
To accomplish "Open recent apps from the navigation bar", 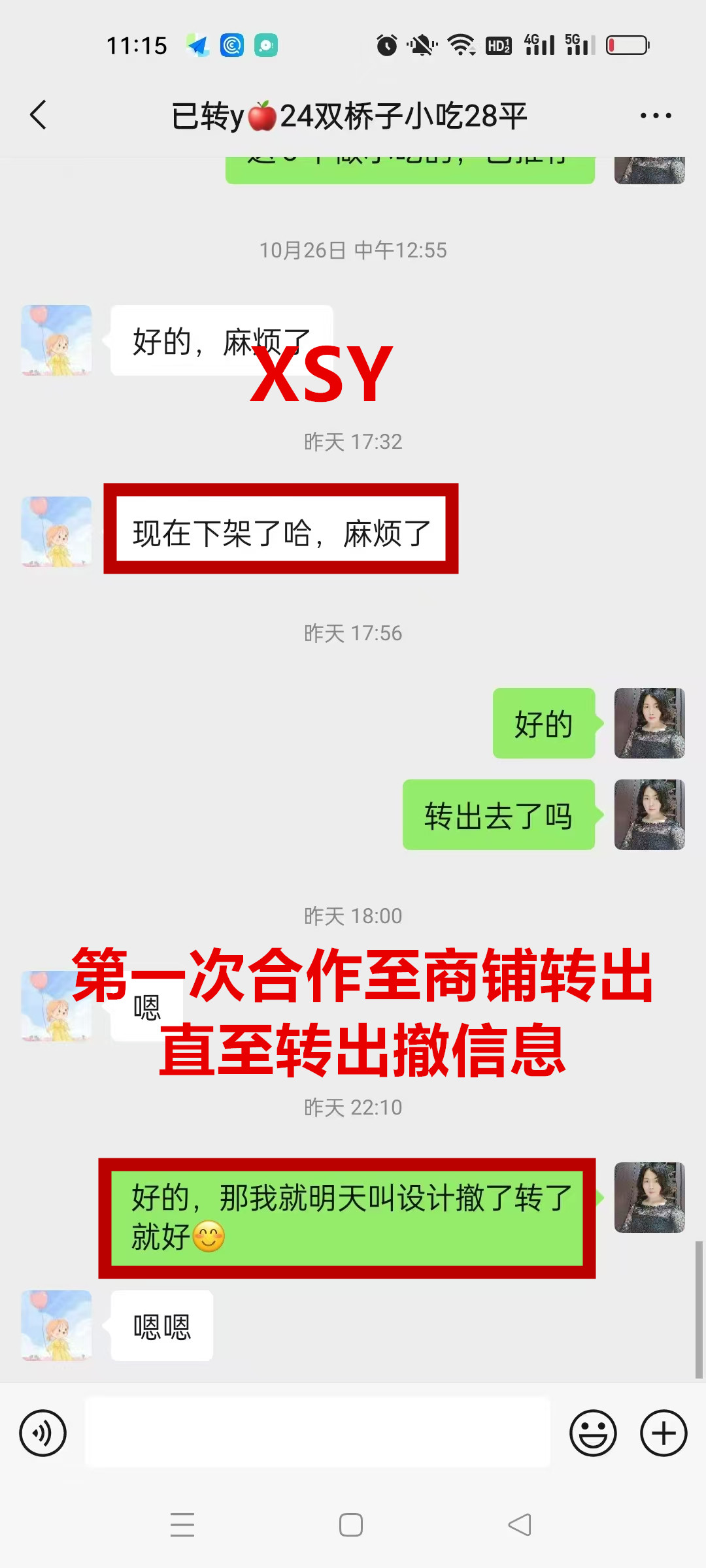I will [182, 1525].
